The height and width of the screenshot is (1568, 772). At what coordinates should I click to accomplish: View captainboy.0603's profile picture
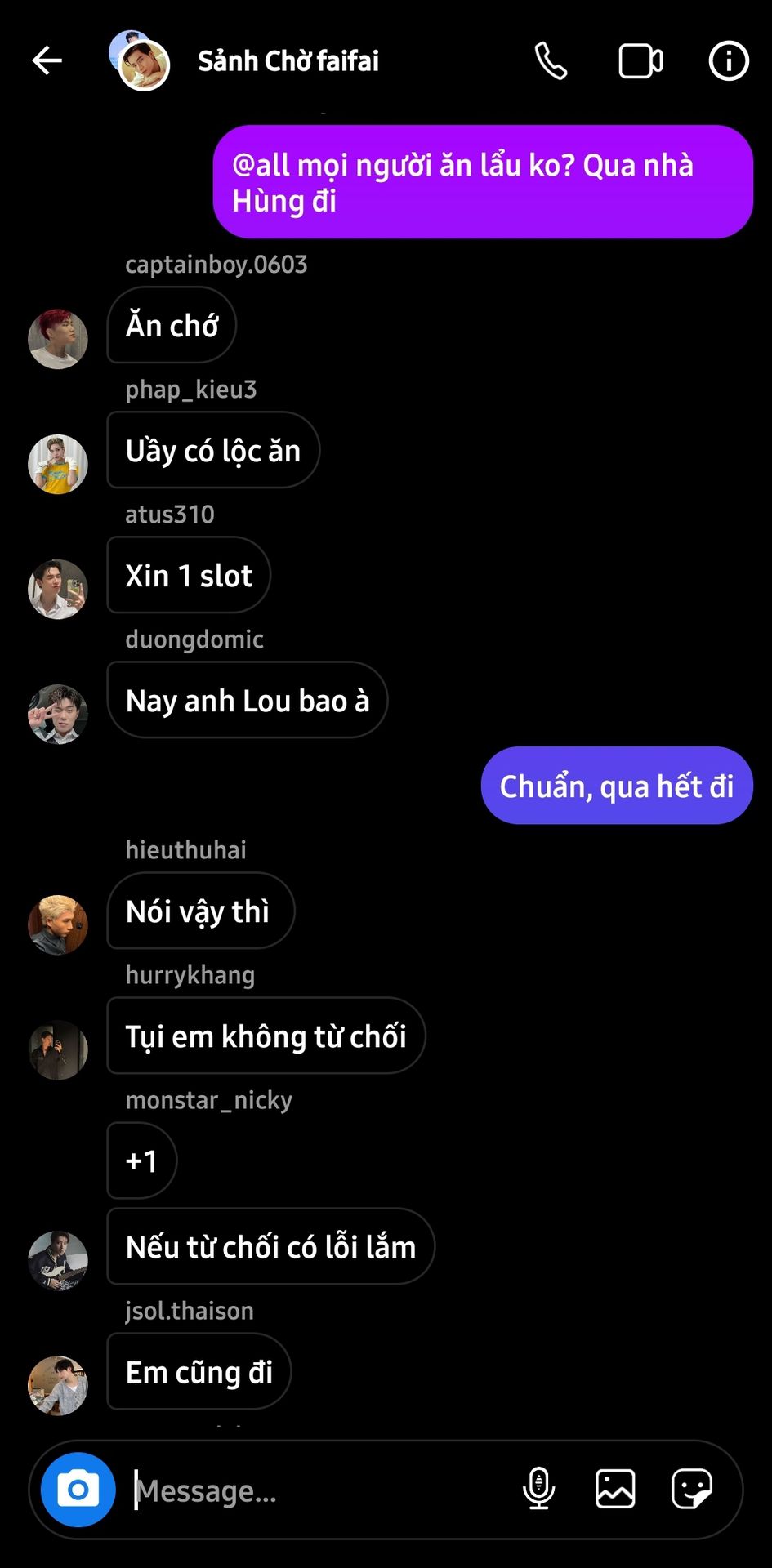[x=58, y=339]
